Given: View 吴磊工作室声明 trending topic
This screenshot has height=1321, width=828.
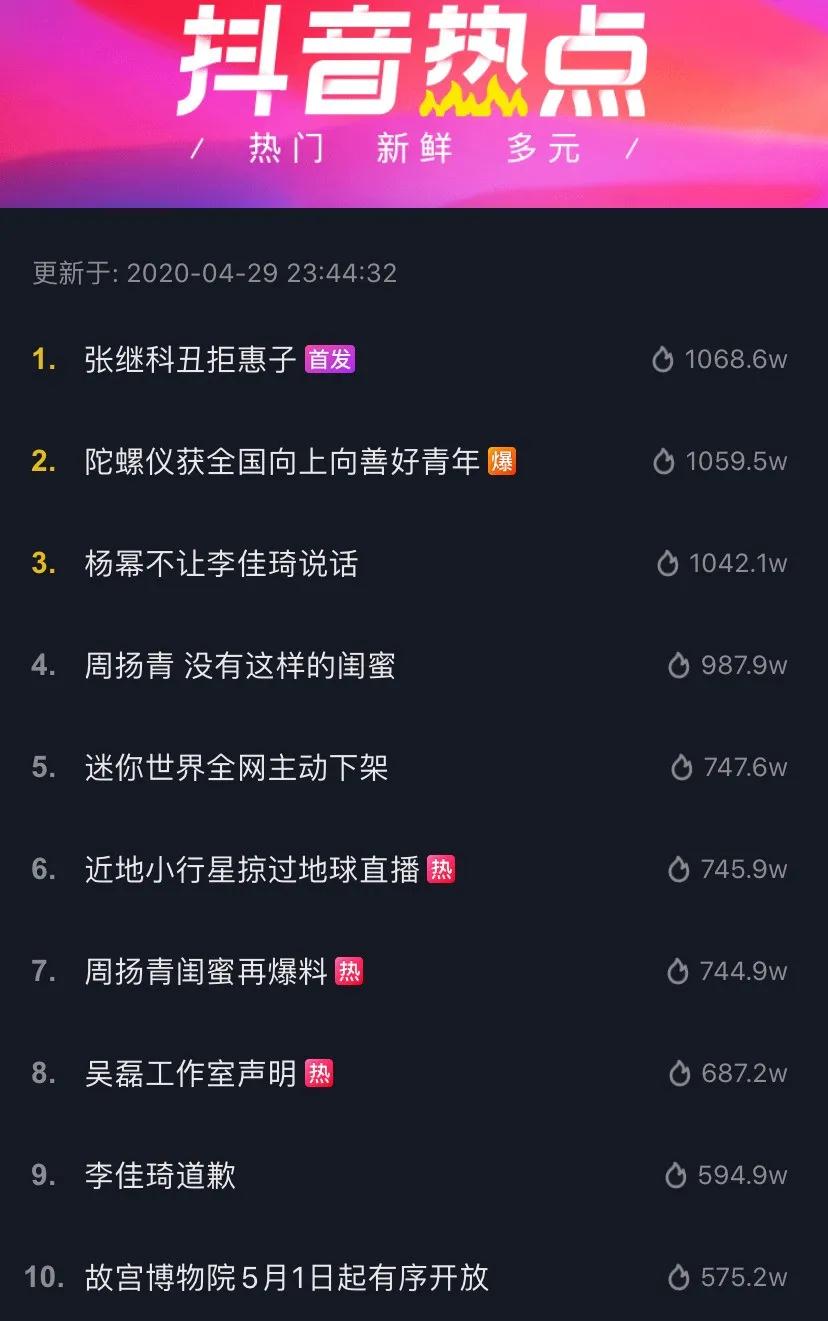Looking at the screenshot, I should tap(190, 1074).
